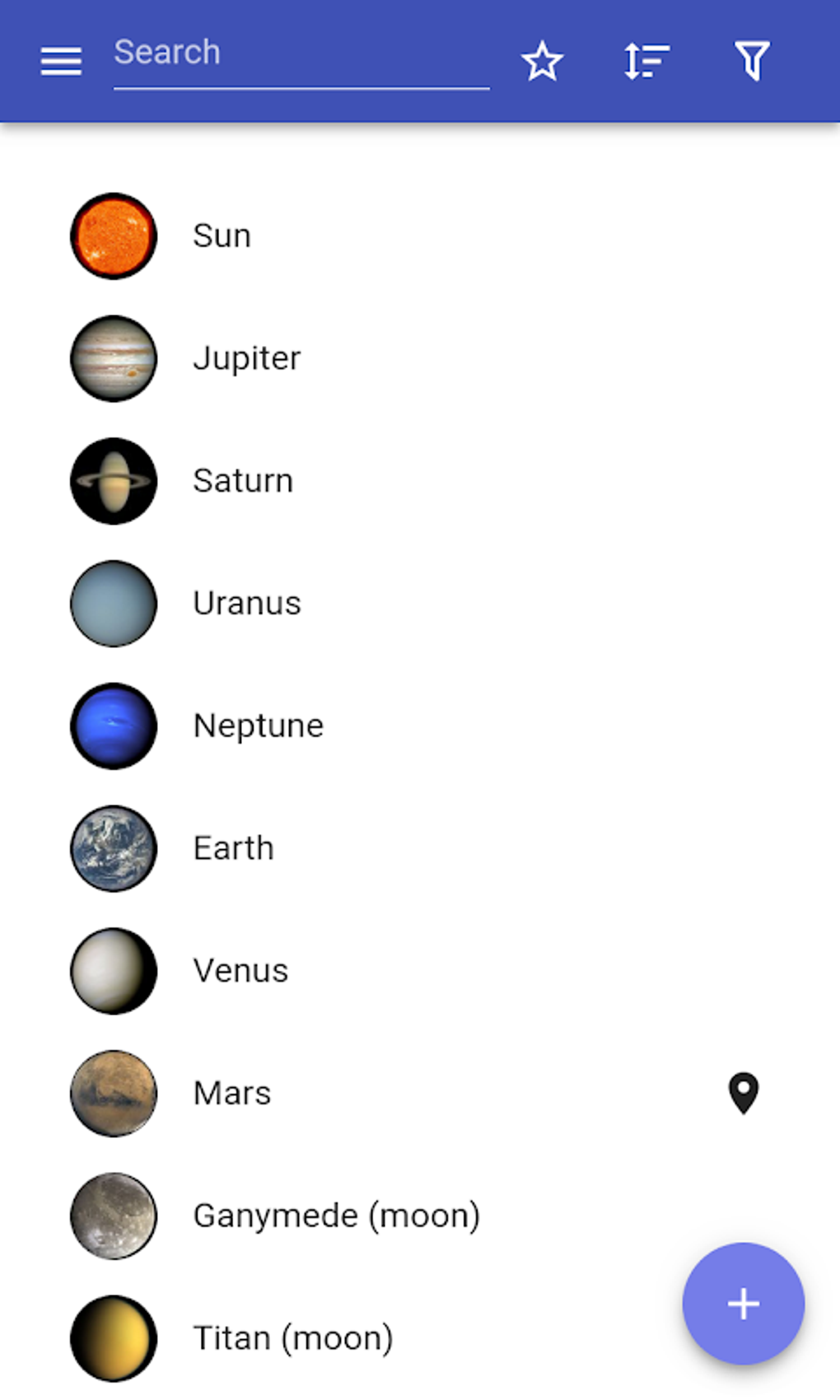Tap the Sun thumbnail image
Screen dimensions: 840x1400
click(113, 236)
